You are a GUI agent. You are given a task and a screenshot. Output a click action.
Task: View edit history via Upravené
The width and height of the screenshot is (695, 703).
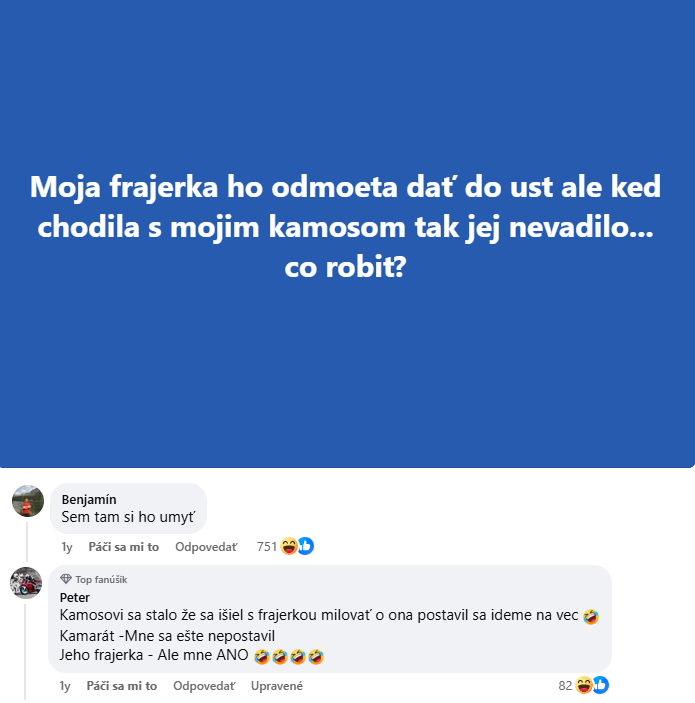coord(276,686)
